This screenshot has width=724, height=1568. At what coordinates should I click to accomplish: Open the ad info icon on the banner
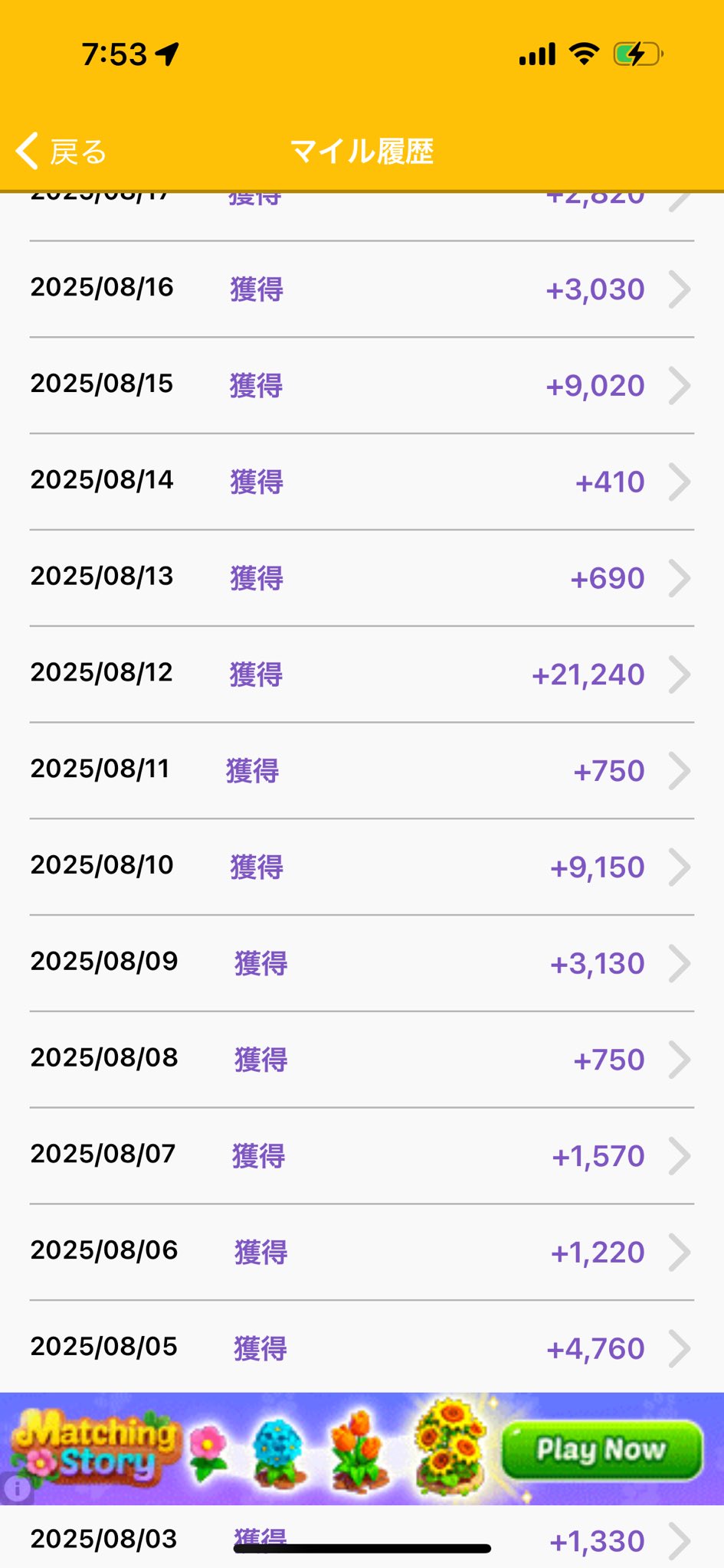(x=17, y=1488)
